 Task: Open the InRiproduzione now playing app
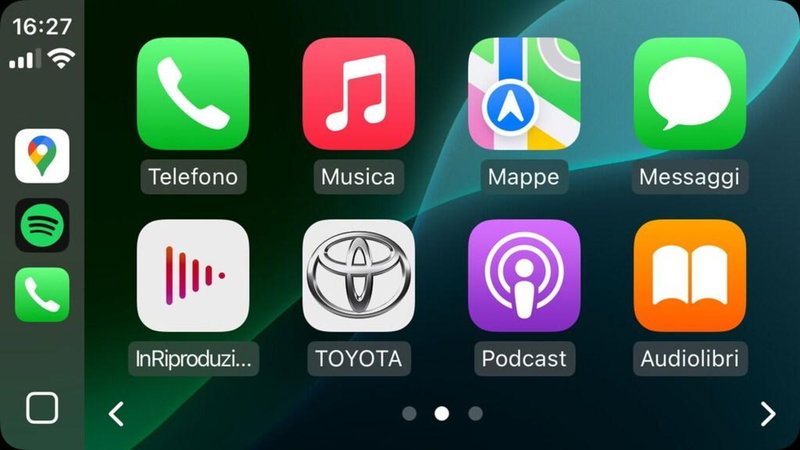(193, 275)
